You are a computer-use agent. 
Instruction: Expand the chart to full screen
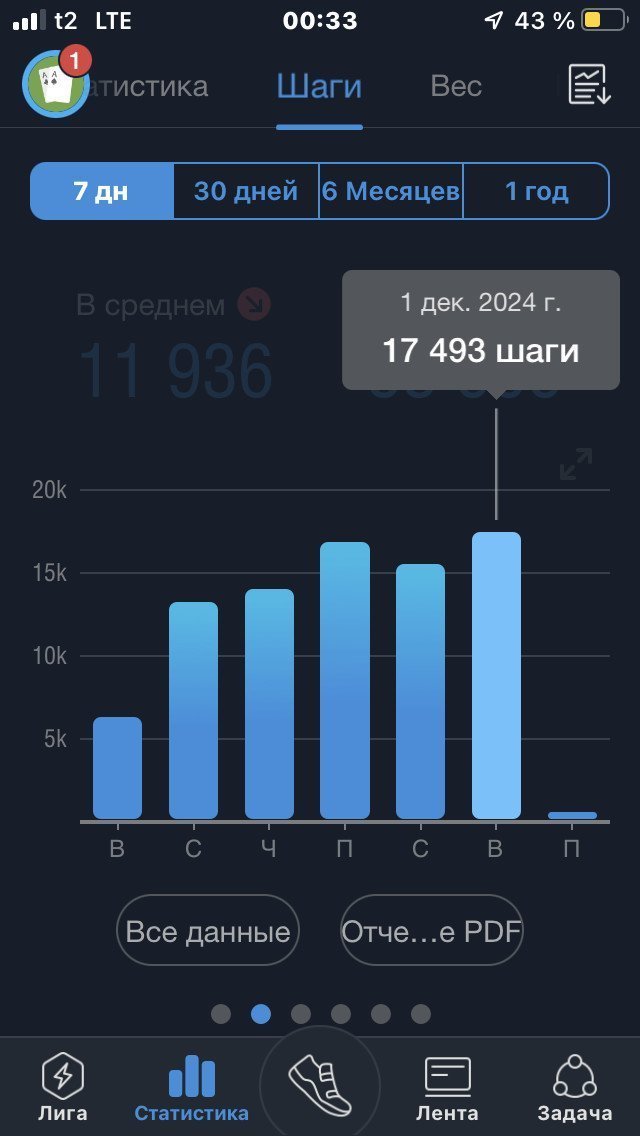pyautogui.click(x=576, y=464)
